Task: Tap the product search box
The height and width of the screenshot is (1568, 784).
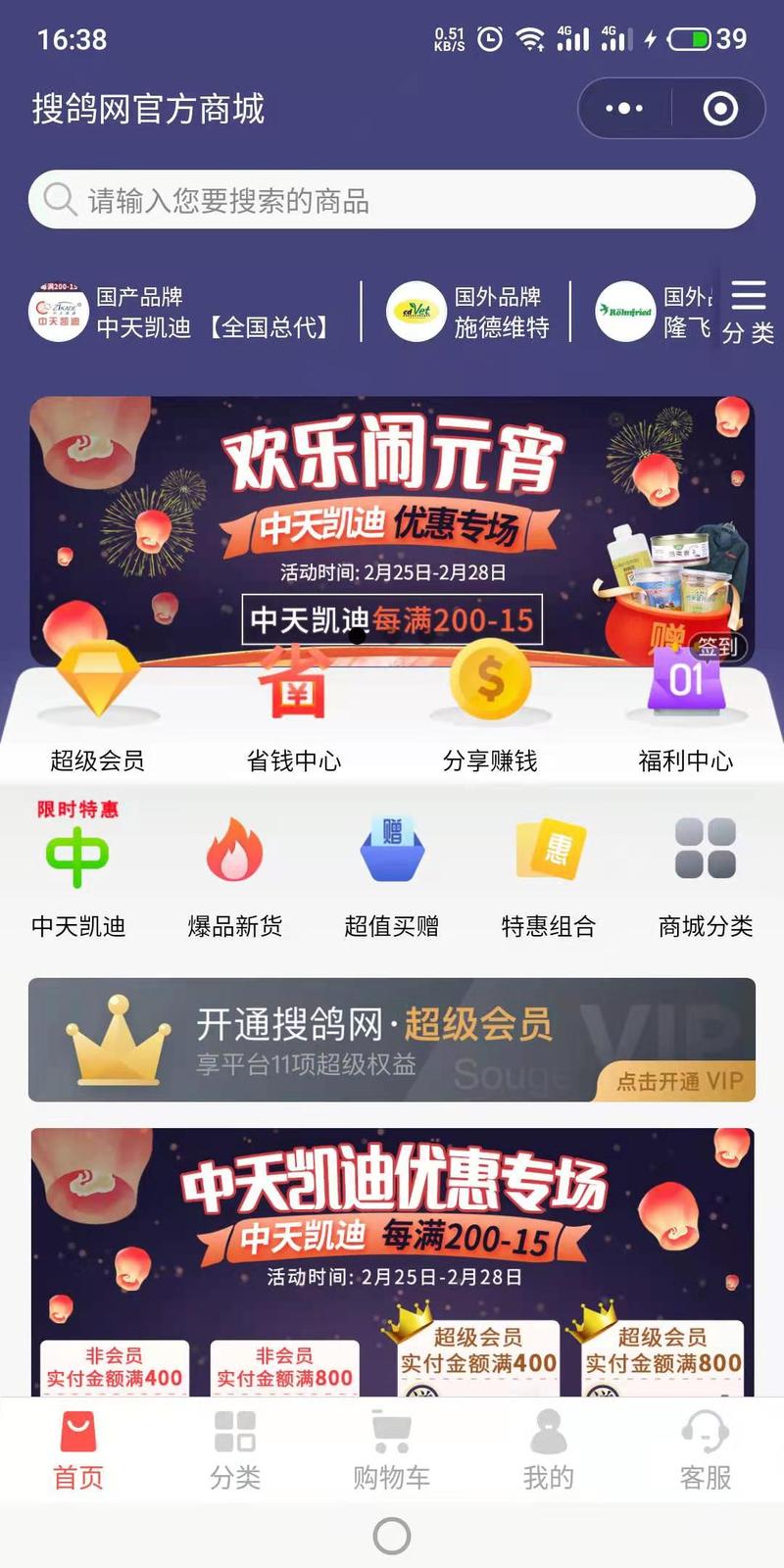Action: click(392, 200)
